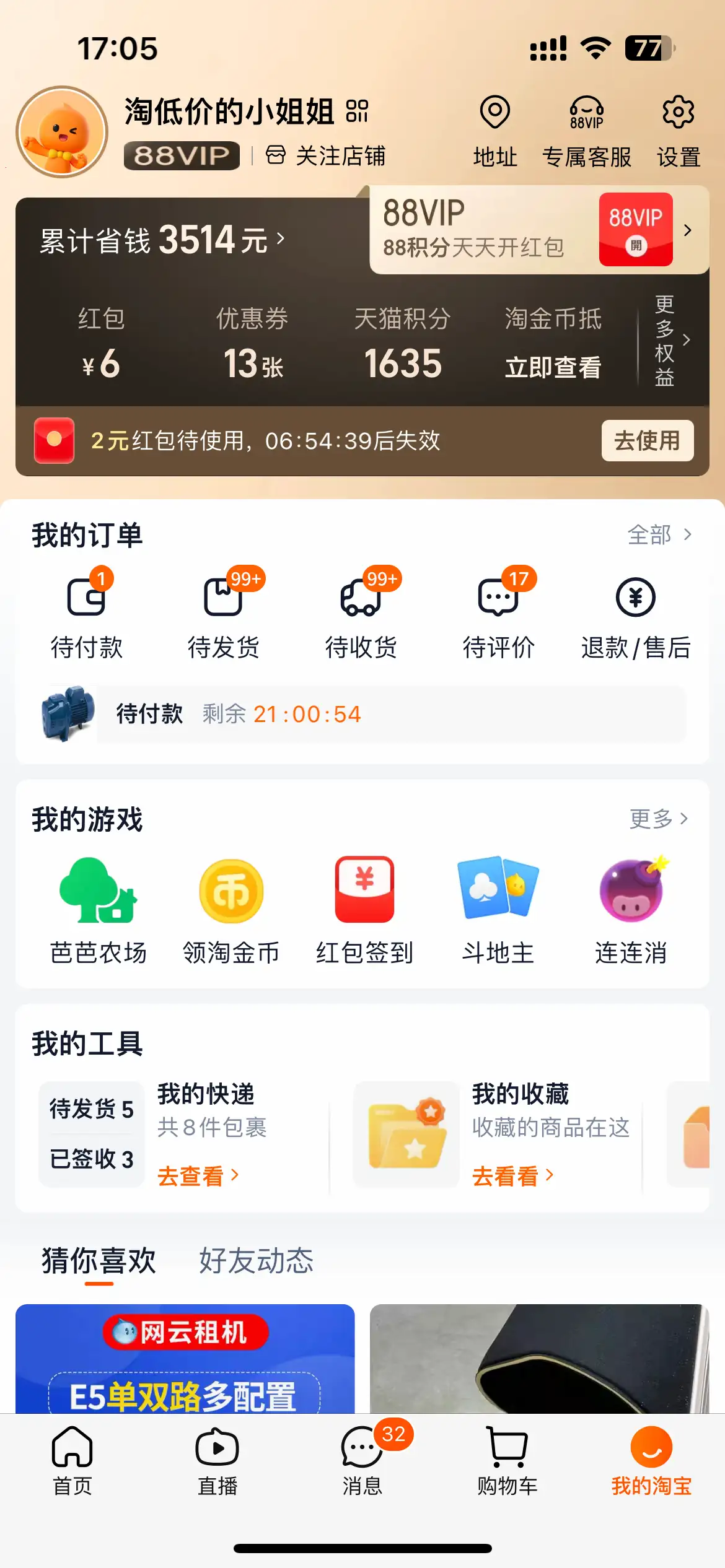The height and width of the screenshot is (1568, 725).
Task: Open 专属客服 exclusive customer service
Action: 587,130
